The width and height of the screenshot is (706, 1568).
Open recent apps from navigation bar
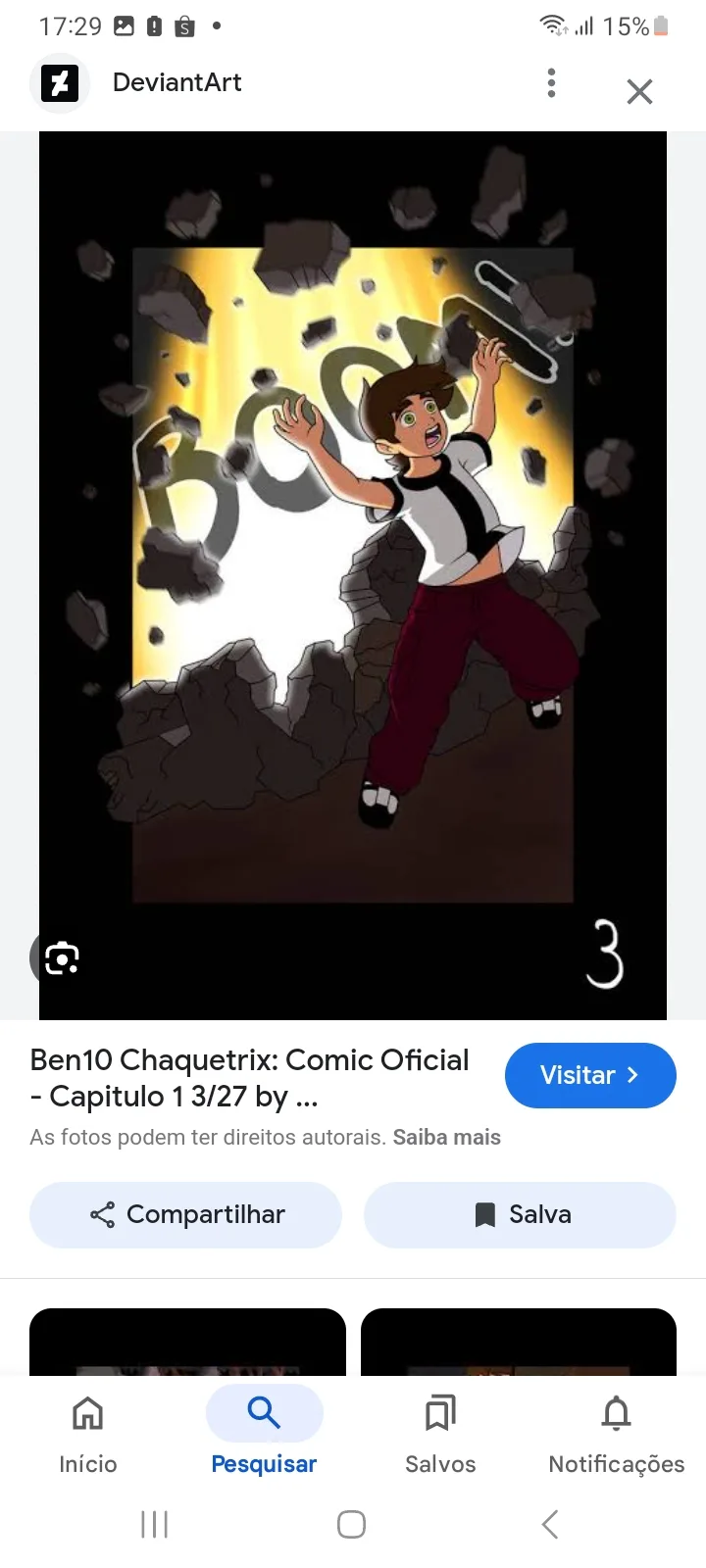155,1524
